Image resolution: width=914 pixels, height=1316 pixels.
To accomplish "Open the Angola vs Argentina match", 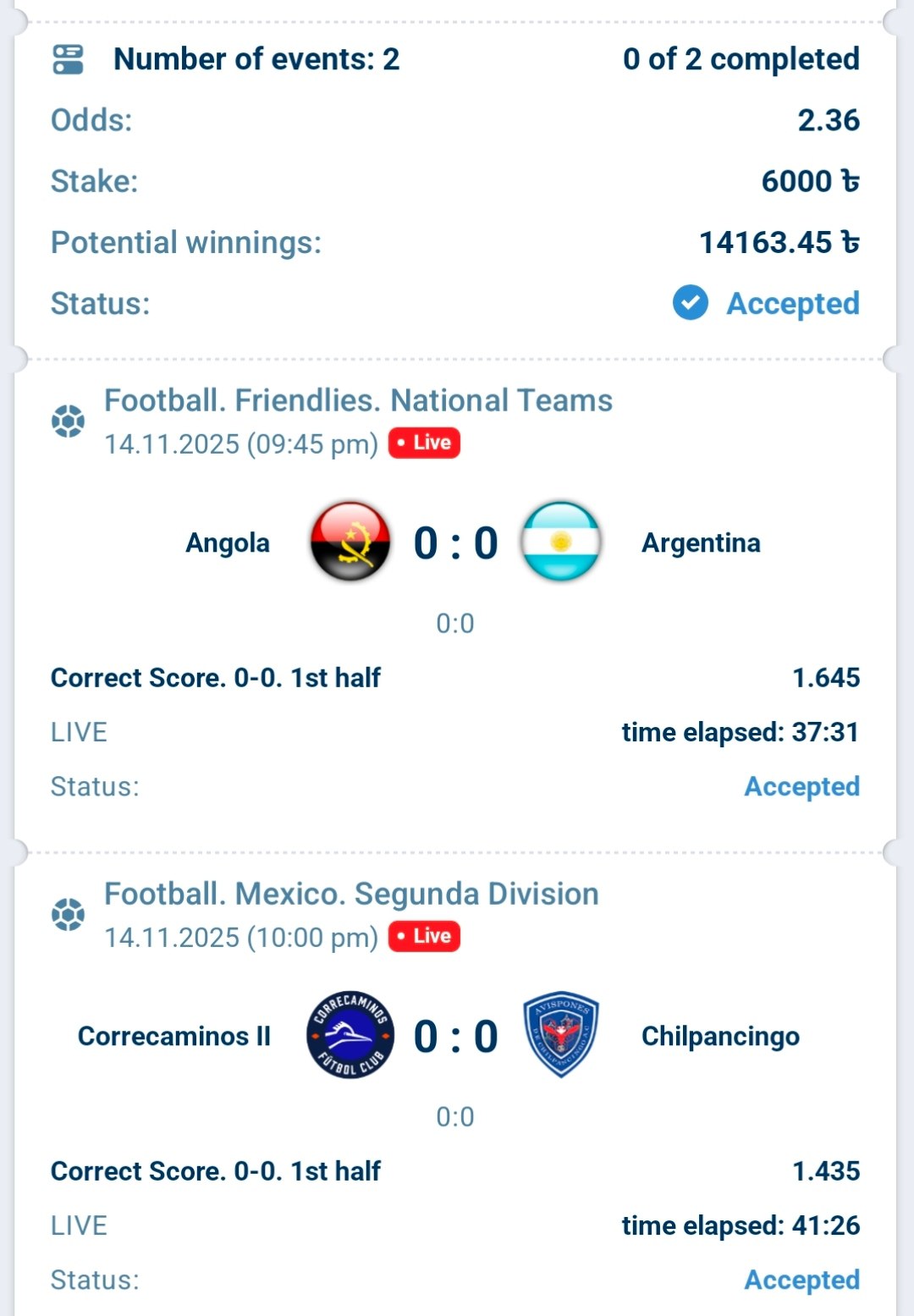I will [x=455, y=542].
